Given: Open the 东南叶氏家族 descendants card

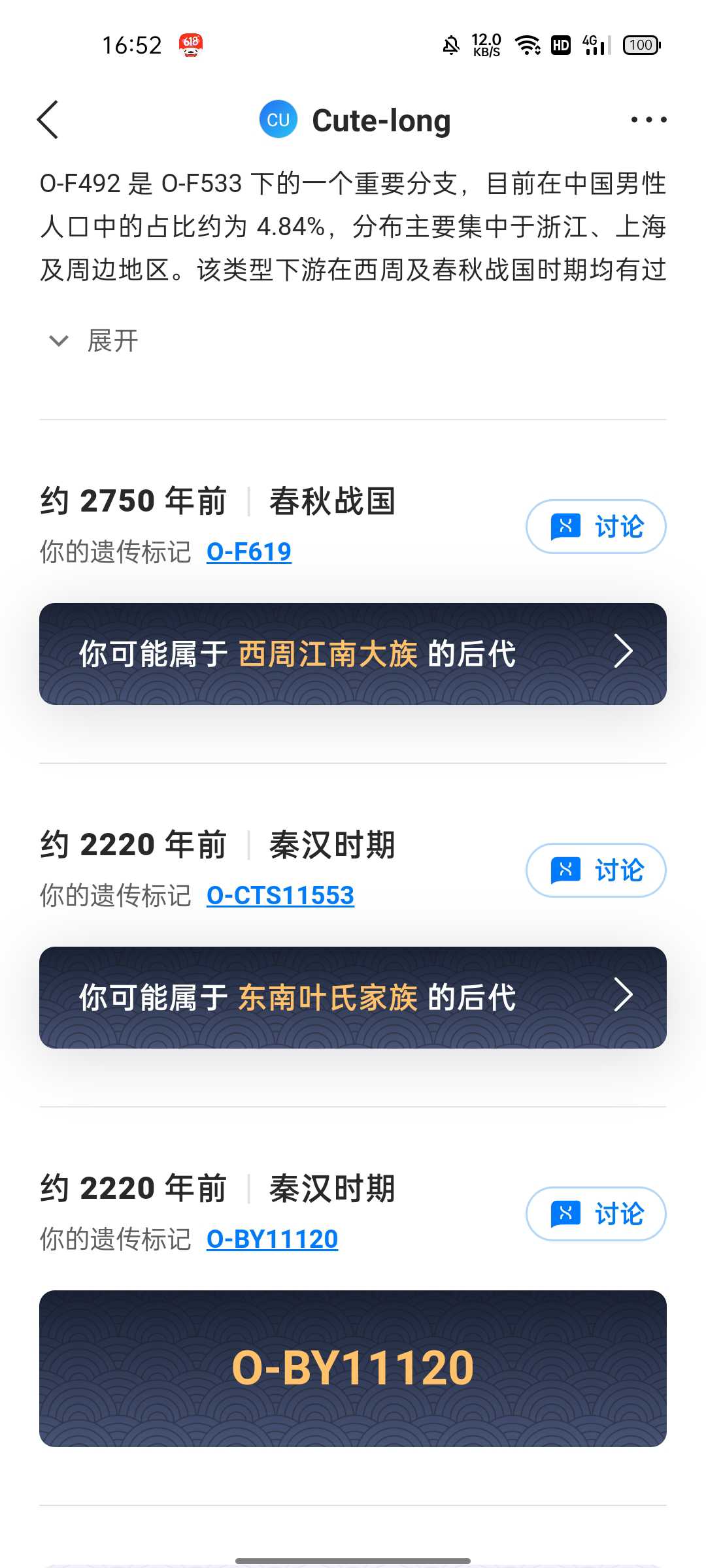Looking at the screenshot, I should 353,998.
